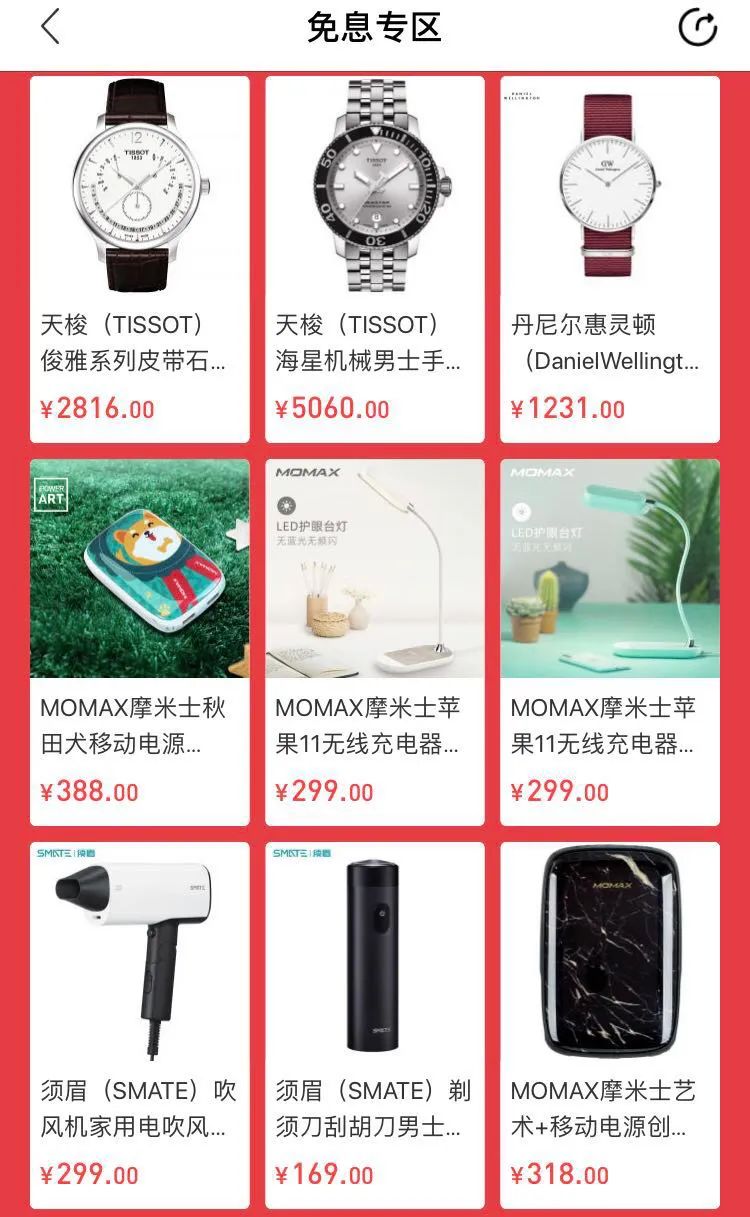Select the 免息专区 page title
The height and width of the screenshot is (1217, 750).
point(375,28)
